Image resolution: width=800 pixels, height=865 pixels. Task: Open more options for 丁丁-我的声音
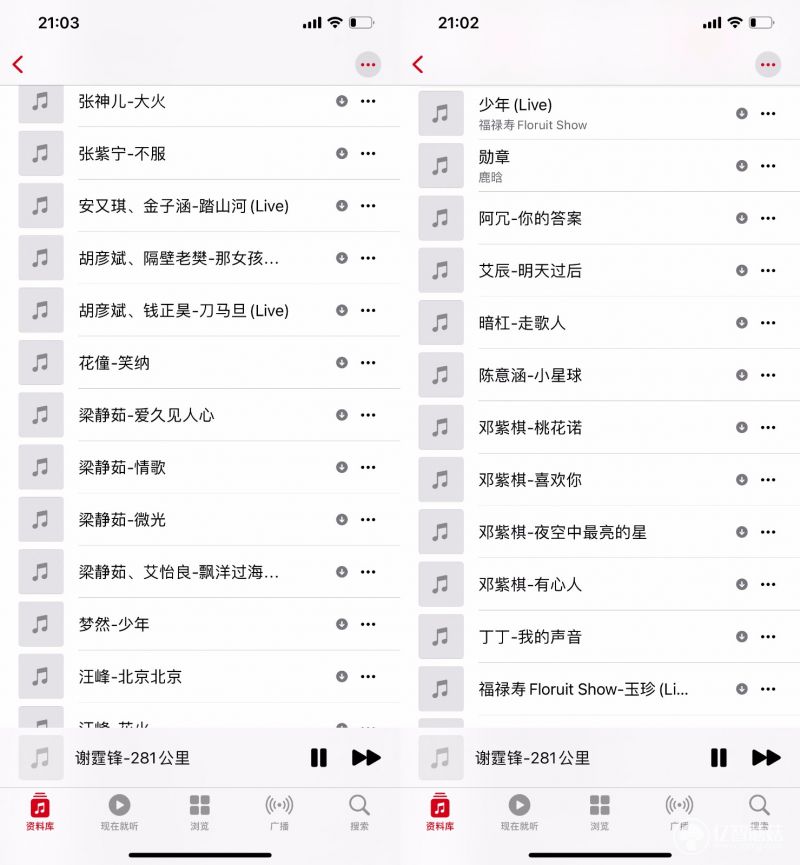pos(768,636)
